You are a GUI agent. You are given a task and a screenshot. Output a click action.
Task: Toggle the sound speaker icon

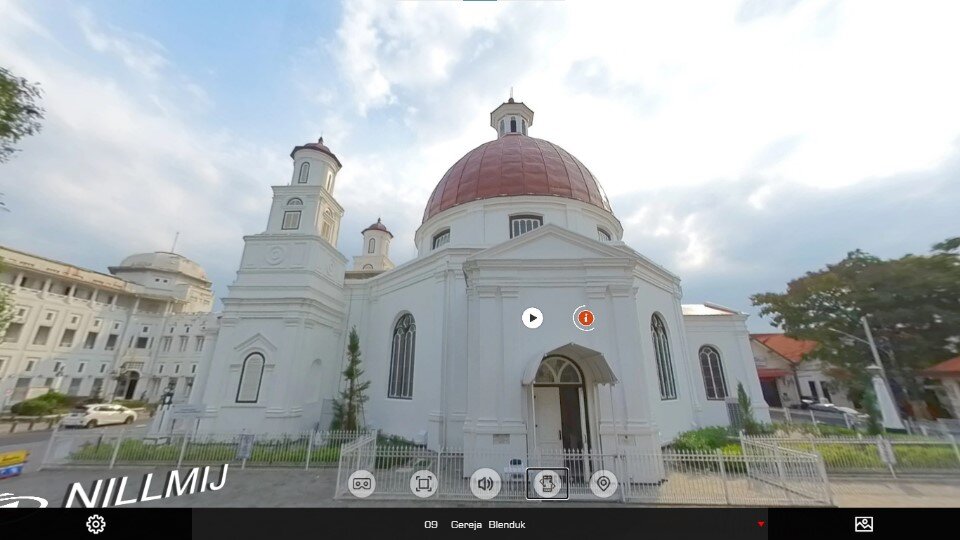click(485, 484)
